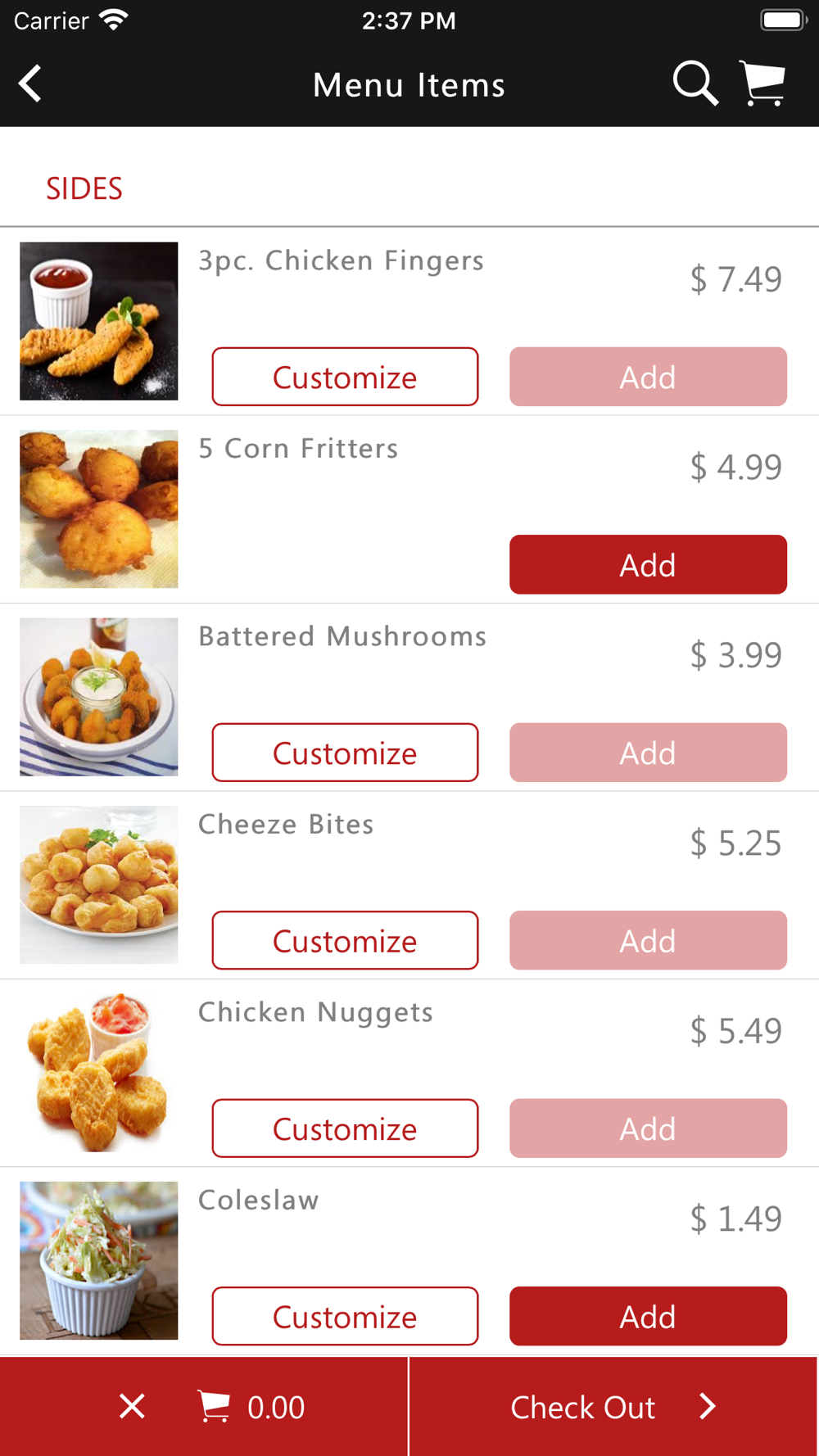Viewport: 819px width, 1456px height.
Task: Customize the Battered Mushrooms
Action: 345,753
